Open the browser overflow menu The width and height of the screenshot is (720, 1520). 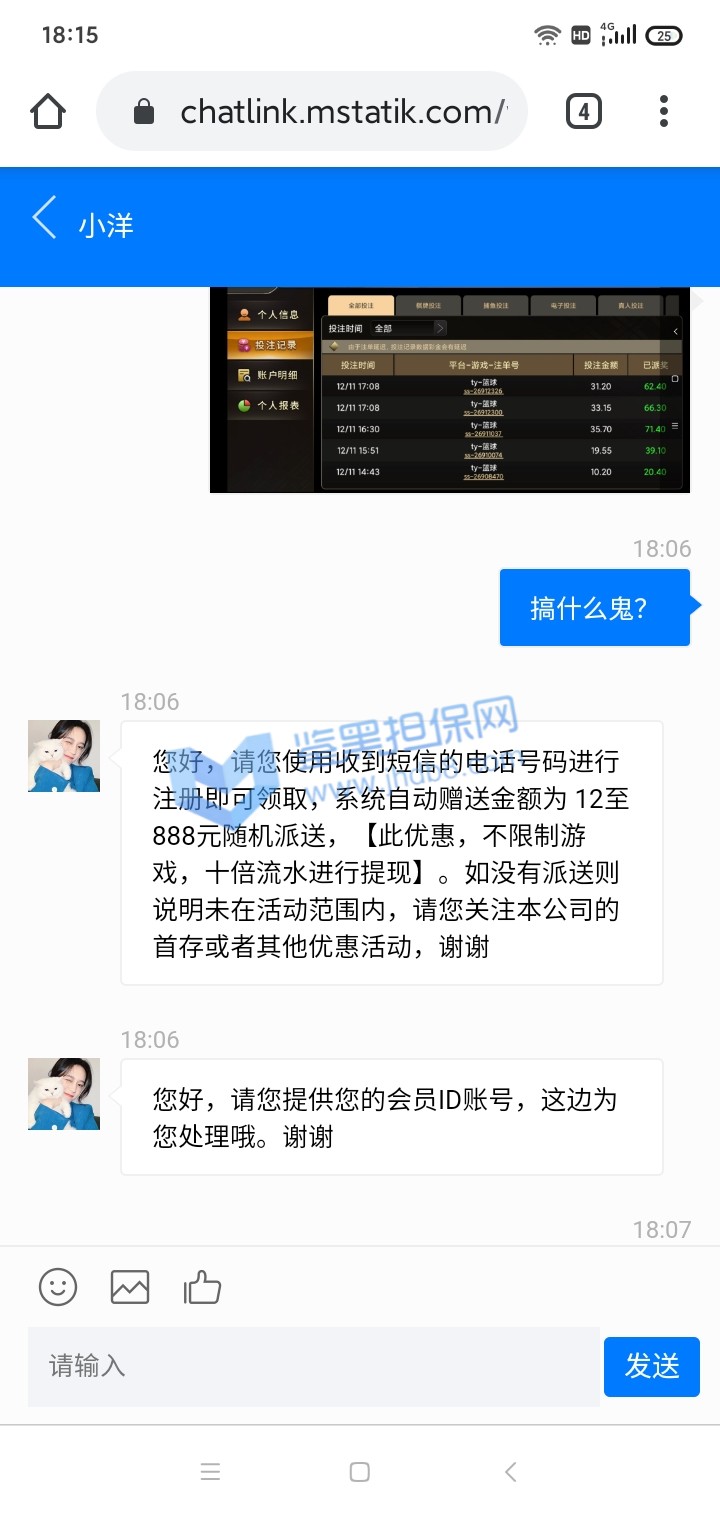[664, 112]
